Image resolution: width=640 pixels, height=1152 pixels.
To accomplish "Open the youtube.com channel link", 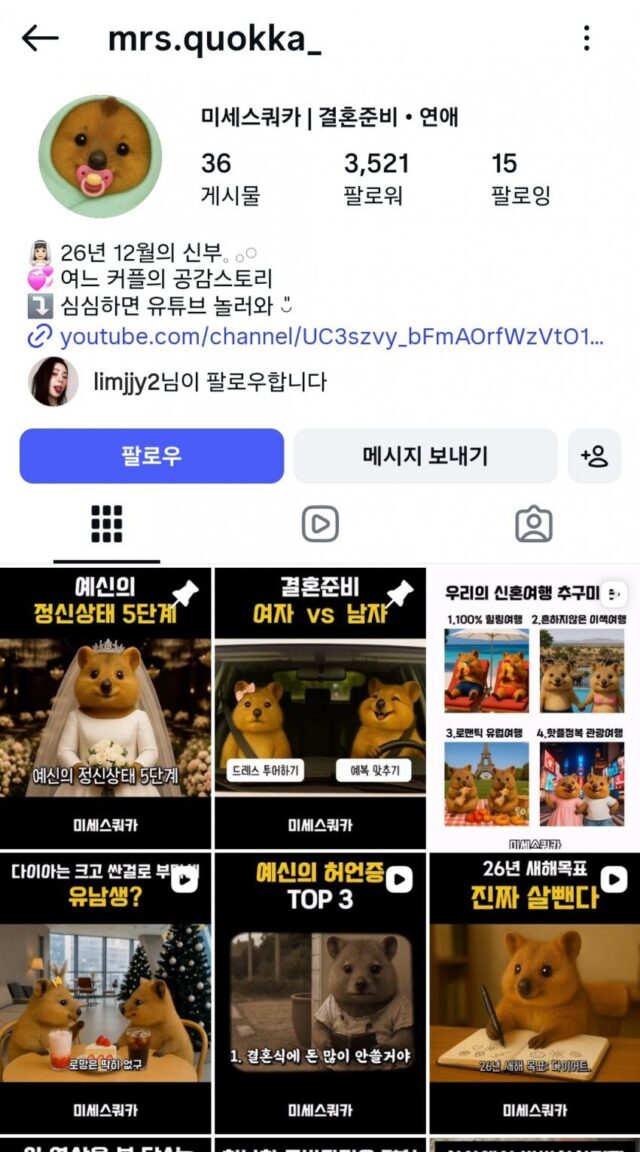I will [x=331, y=336].
